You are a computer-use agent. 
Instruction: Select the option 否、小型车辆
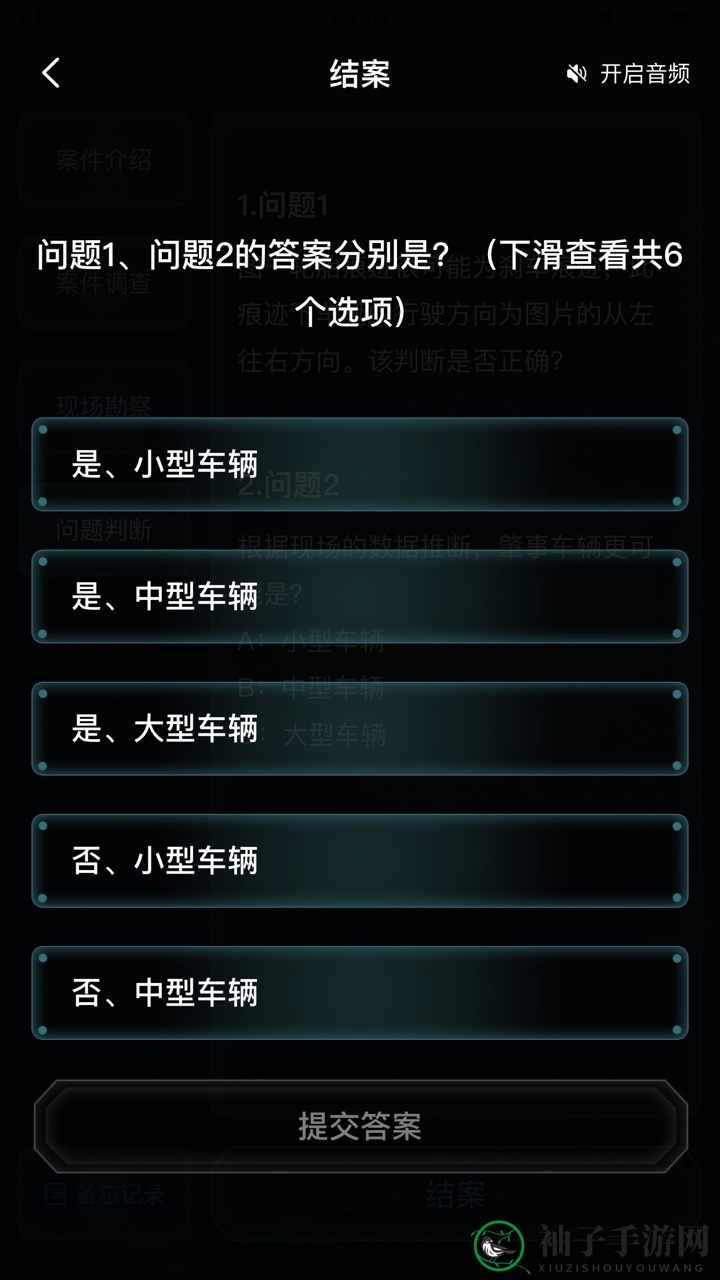(360, 861)
